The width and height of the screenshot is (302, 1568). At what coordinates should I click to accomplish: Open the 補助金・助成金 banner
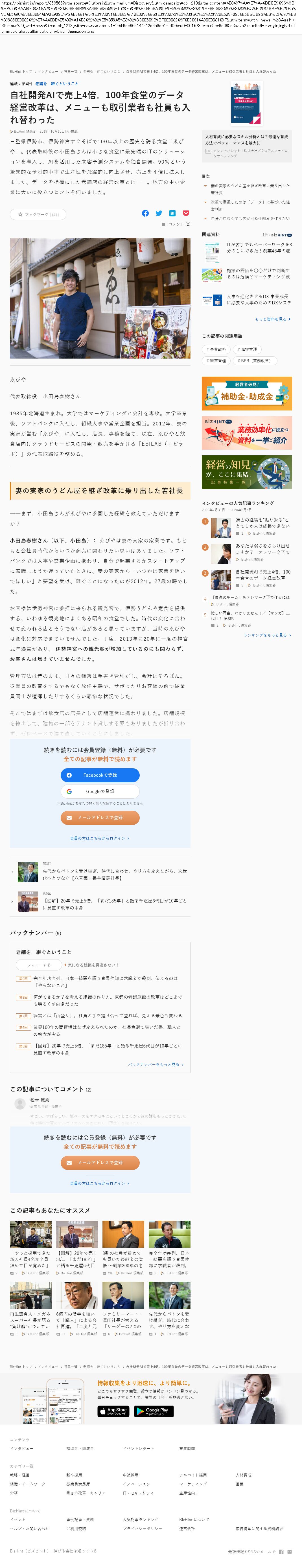(x=247, y=393)
